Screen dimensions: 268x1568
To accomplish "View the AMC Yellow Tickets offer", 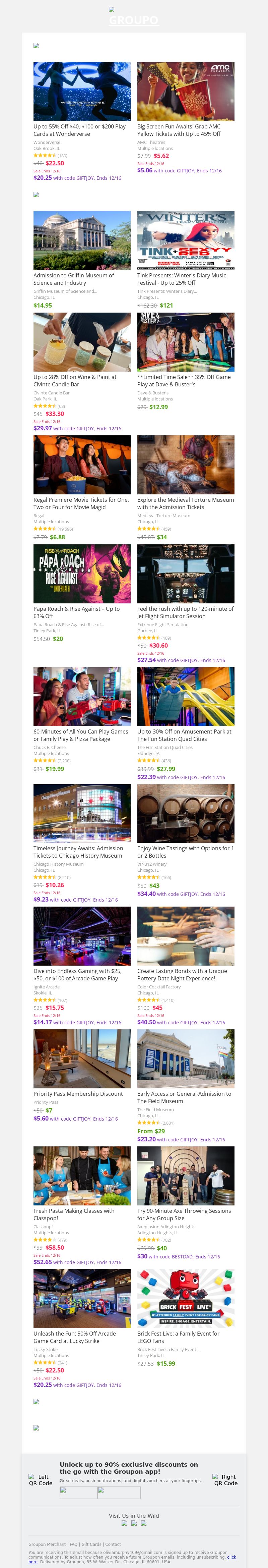I will [x=185, y=92].
